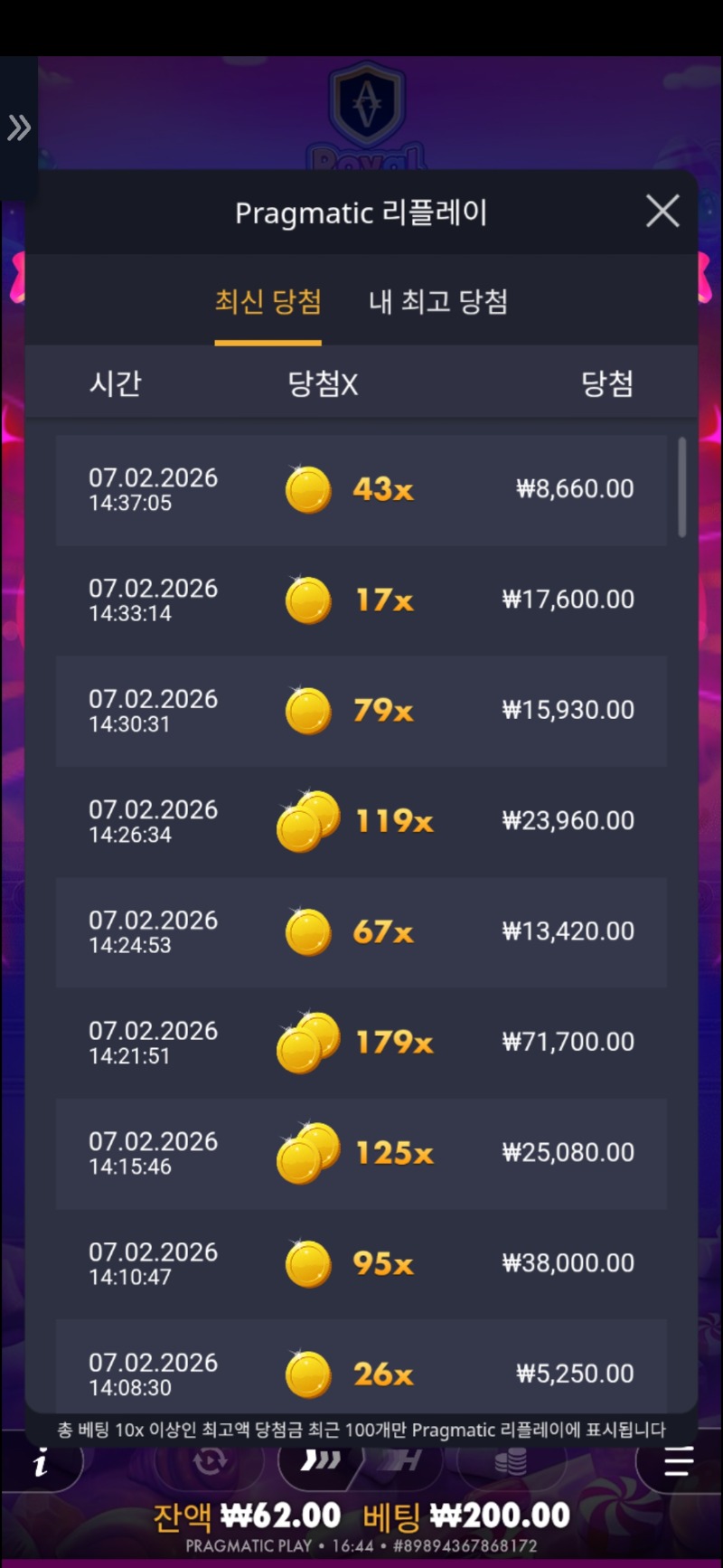Open the hamburger menu
The image size is (723, 1568).
click(678, 1460)
